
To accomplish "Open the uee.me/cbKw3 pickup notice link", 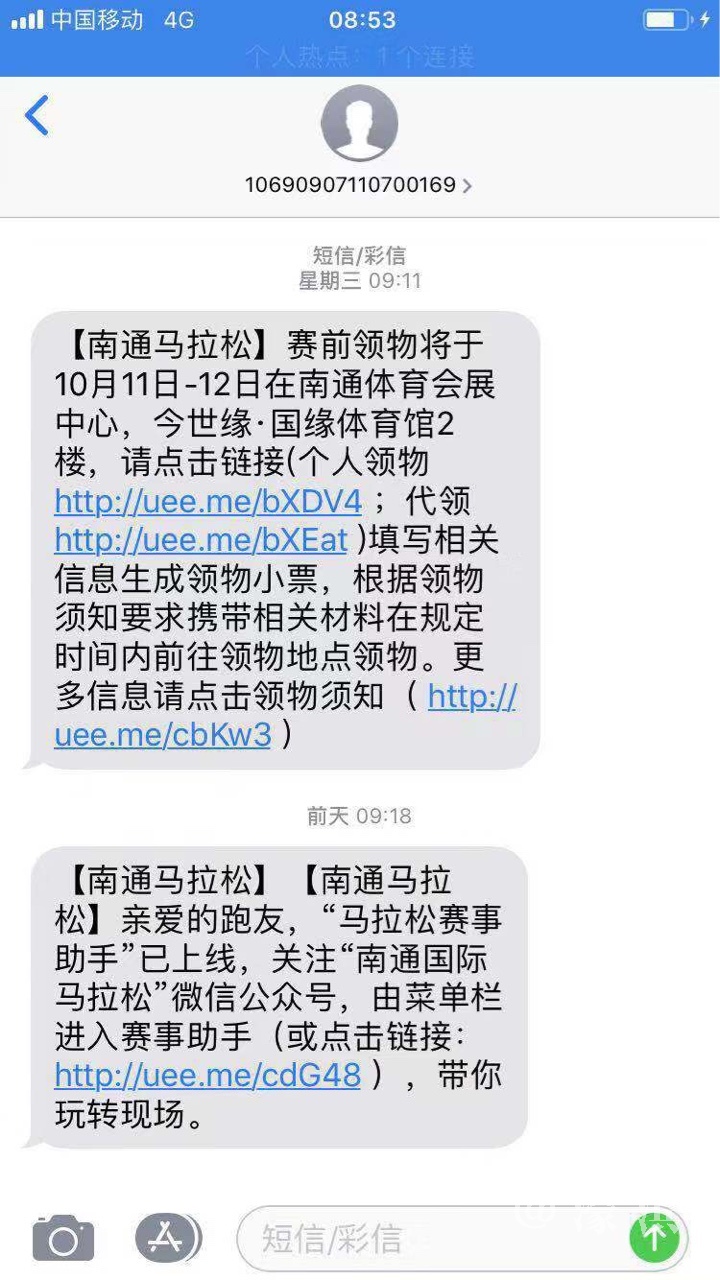I will [163, 735].
